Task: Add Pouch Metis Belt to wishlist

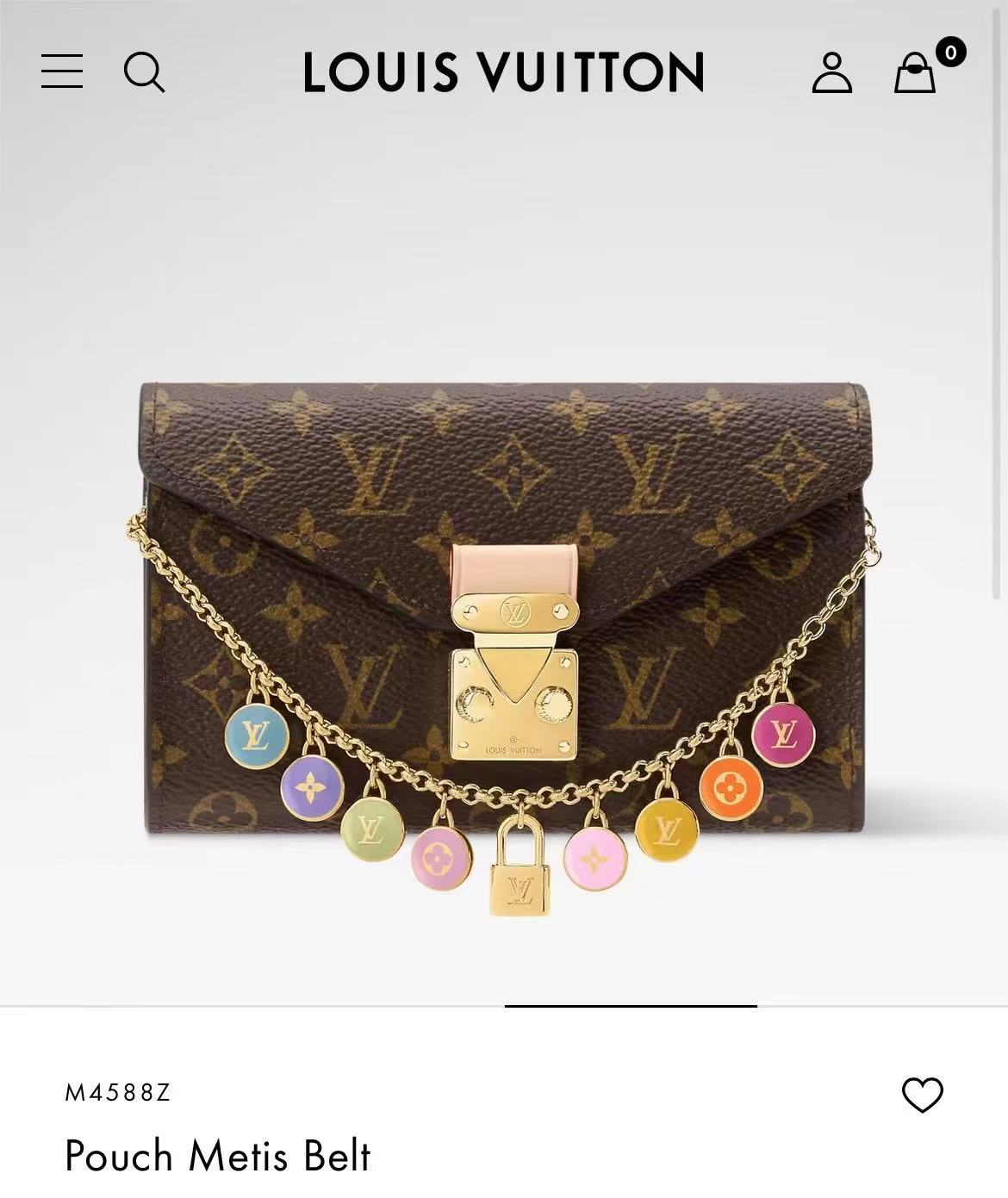Action: (922, 1095)
